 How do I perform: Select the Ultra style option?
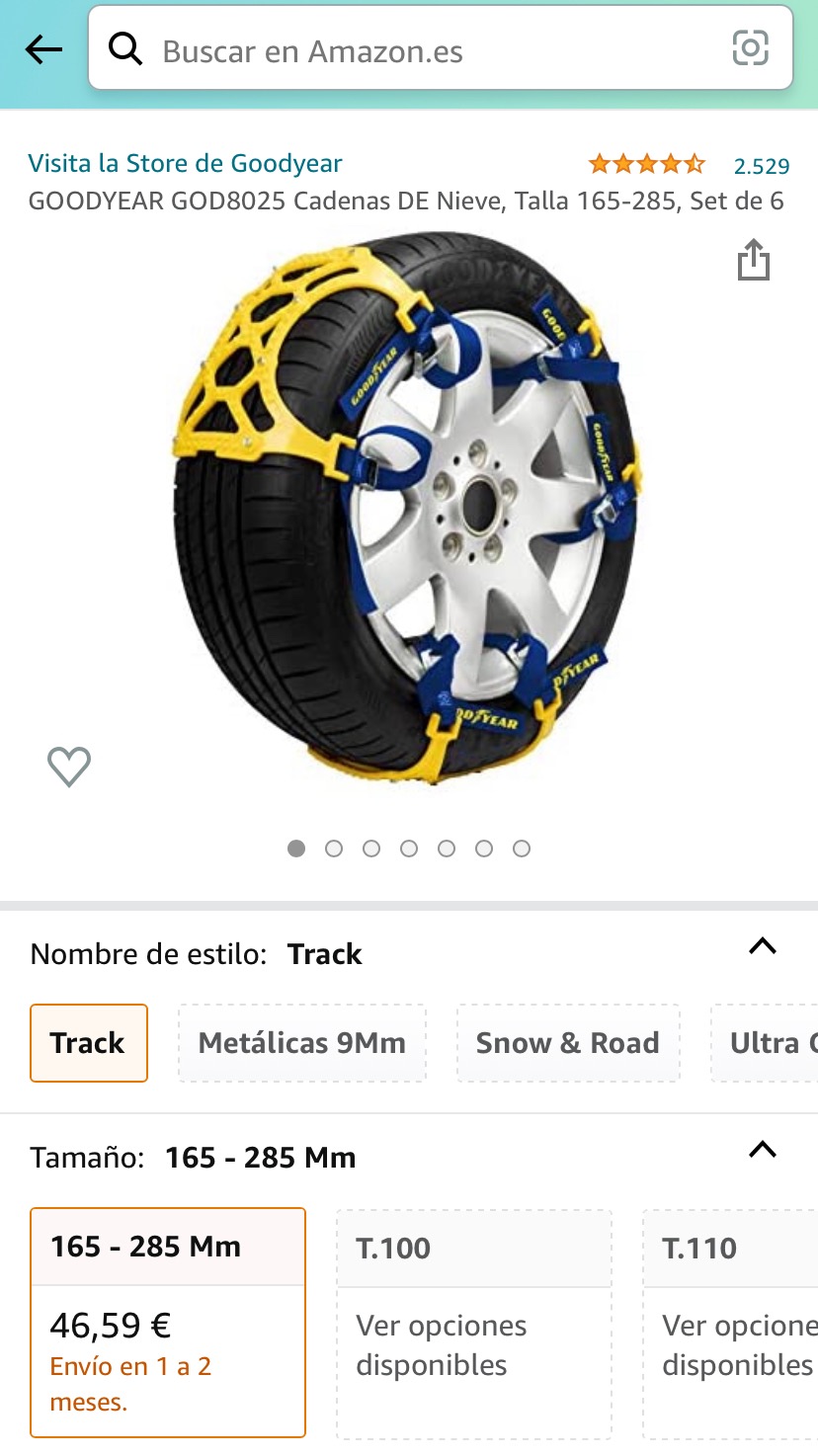[765, 1043]
